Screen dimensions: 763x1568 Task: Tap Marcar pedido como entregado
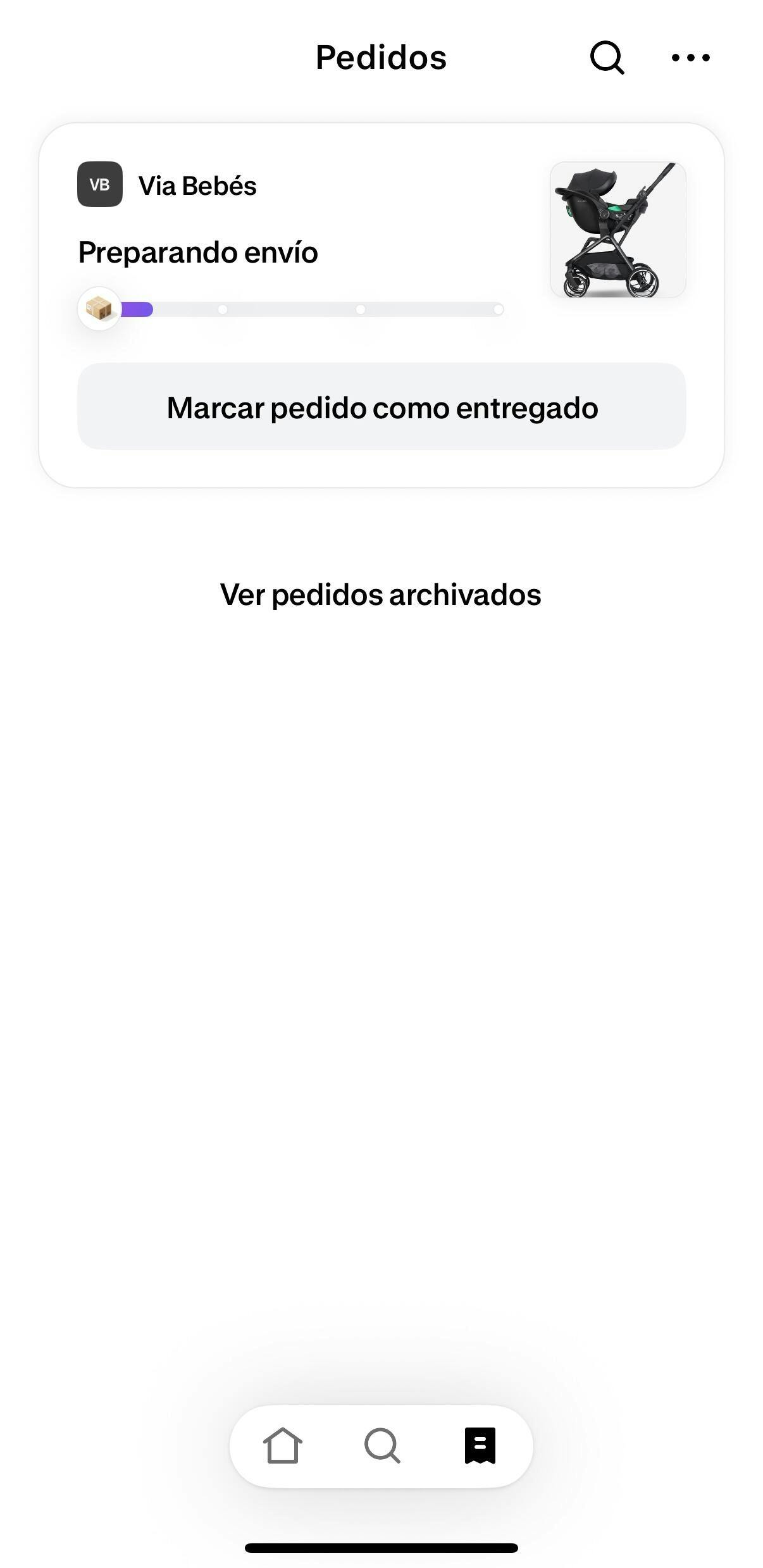381,406
